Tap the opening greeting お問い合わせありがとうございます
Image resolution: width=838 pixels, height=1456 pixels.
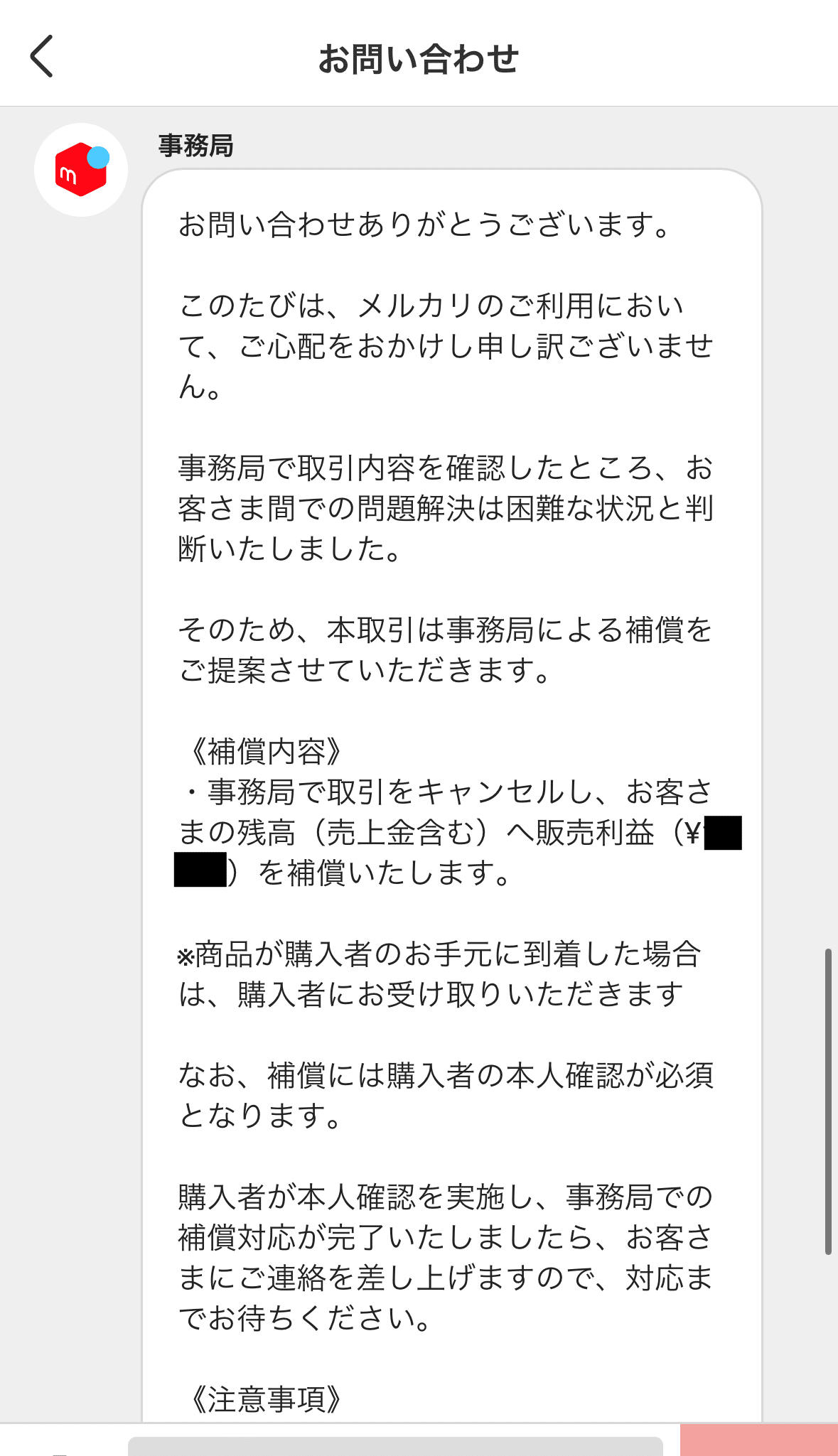click(423, 225)
